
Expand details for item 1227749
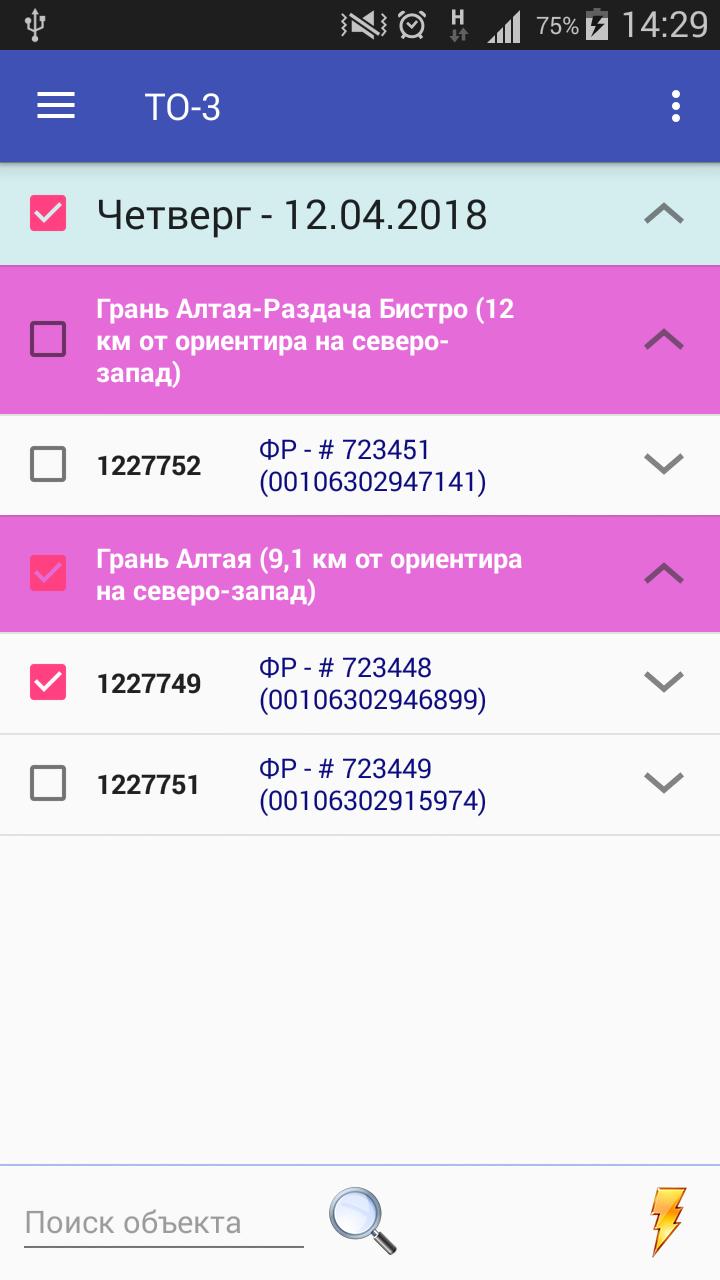click(x=664, y=683)
